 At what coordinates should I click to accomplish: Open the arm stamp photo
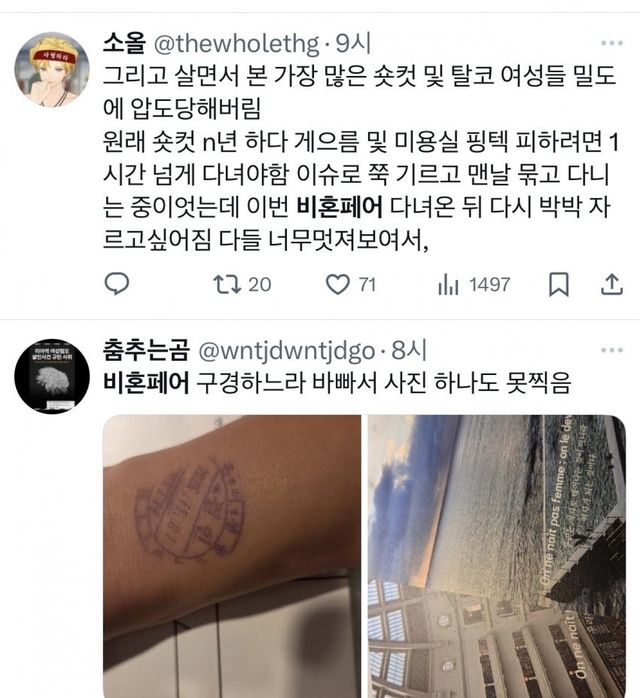coord(232,555)
